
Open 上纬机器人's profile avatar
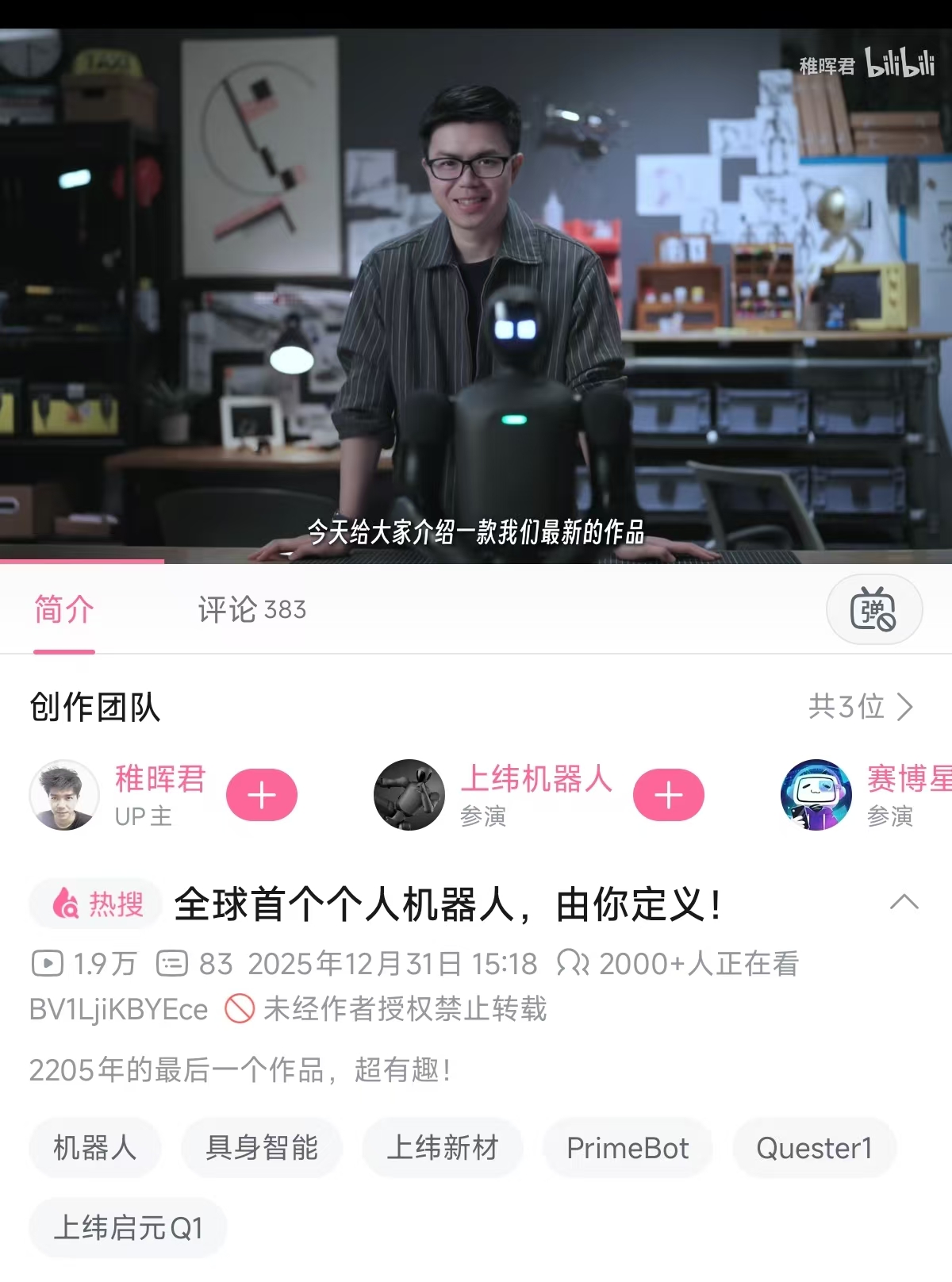click(408, 795)
